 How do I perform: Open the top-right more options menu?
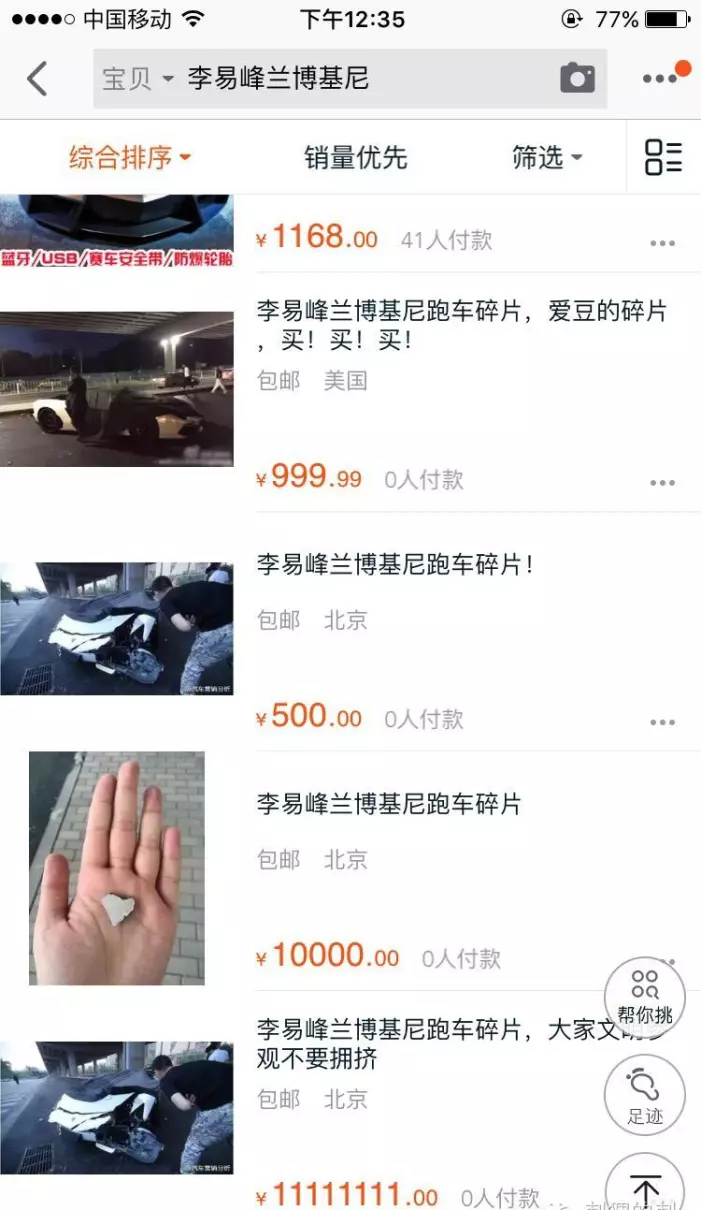[x=660, y=78]
